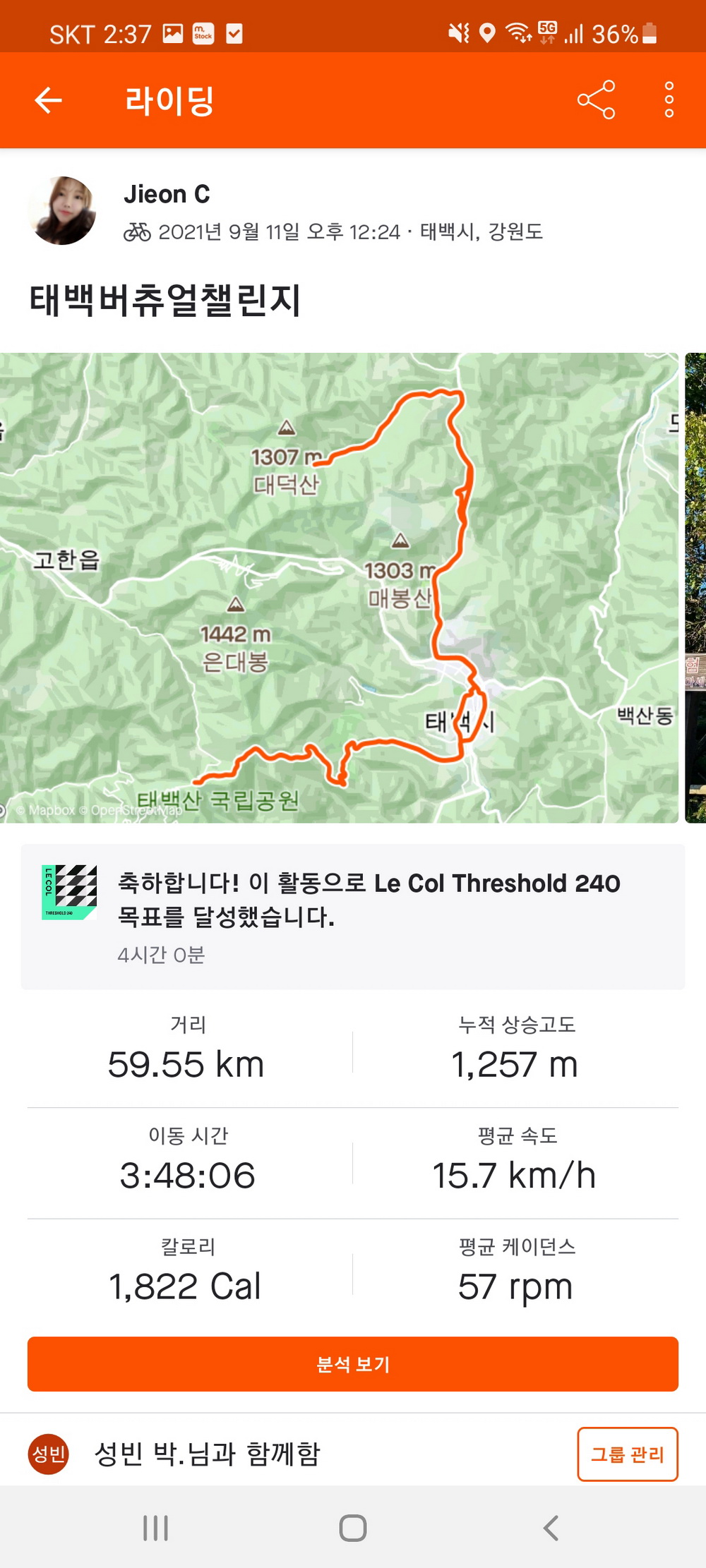Open the three-dot overflow menu
This screenshot has width=706, height=1568.
click(x=669, y=100)
